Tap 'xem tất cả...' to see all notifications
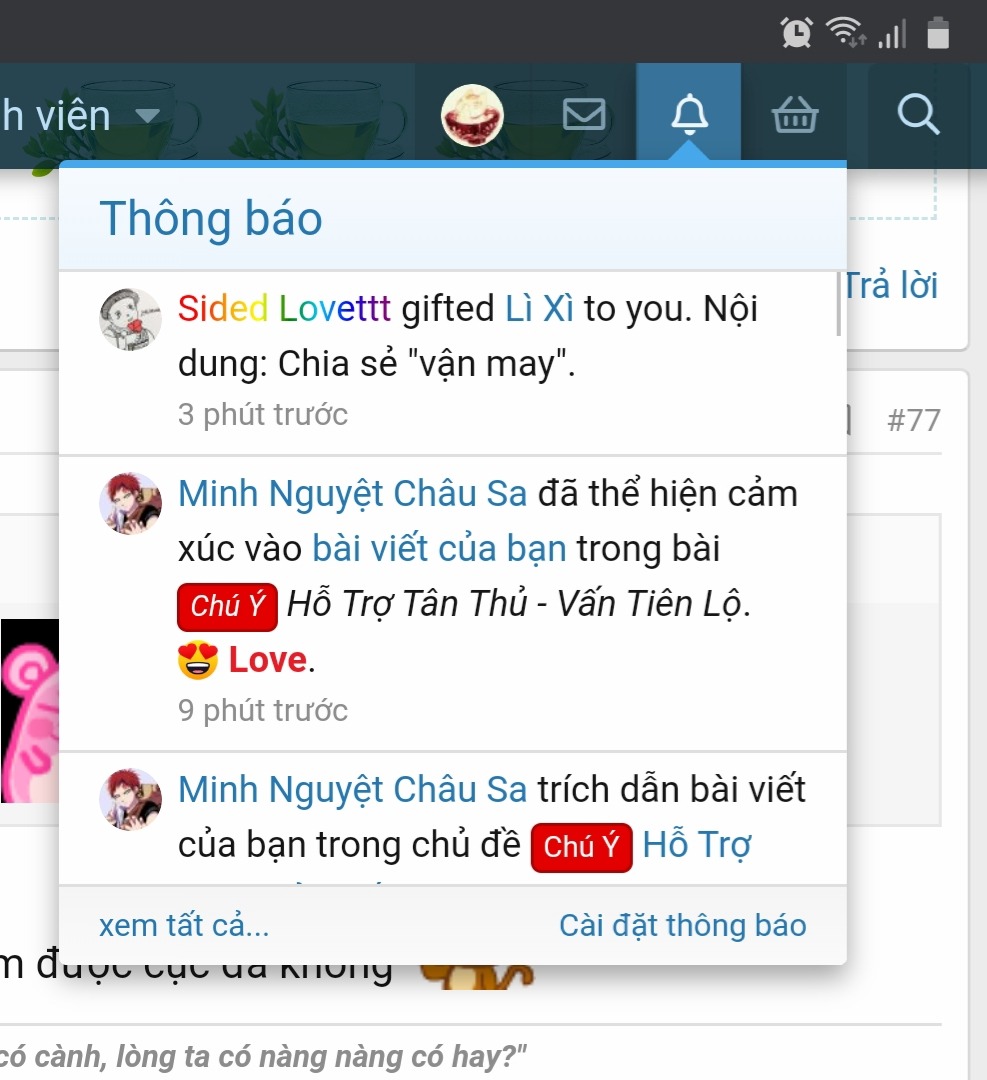987x1080 pixels. [x=184, y=925]
